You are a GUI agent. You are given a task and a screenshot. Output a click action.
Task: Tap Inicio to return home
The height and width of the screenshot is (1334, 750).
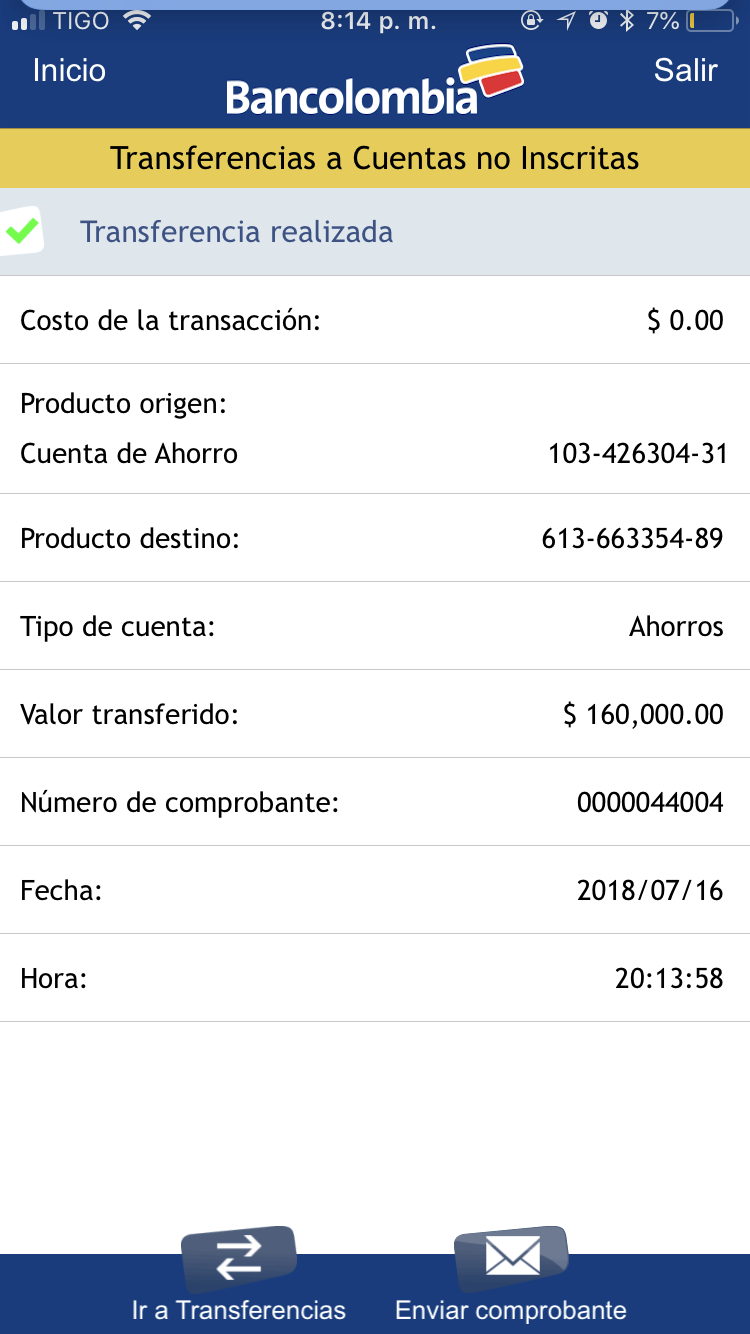tap(69, 71)
